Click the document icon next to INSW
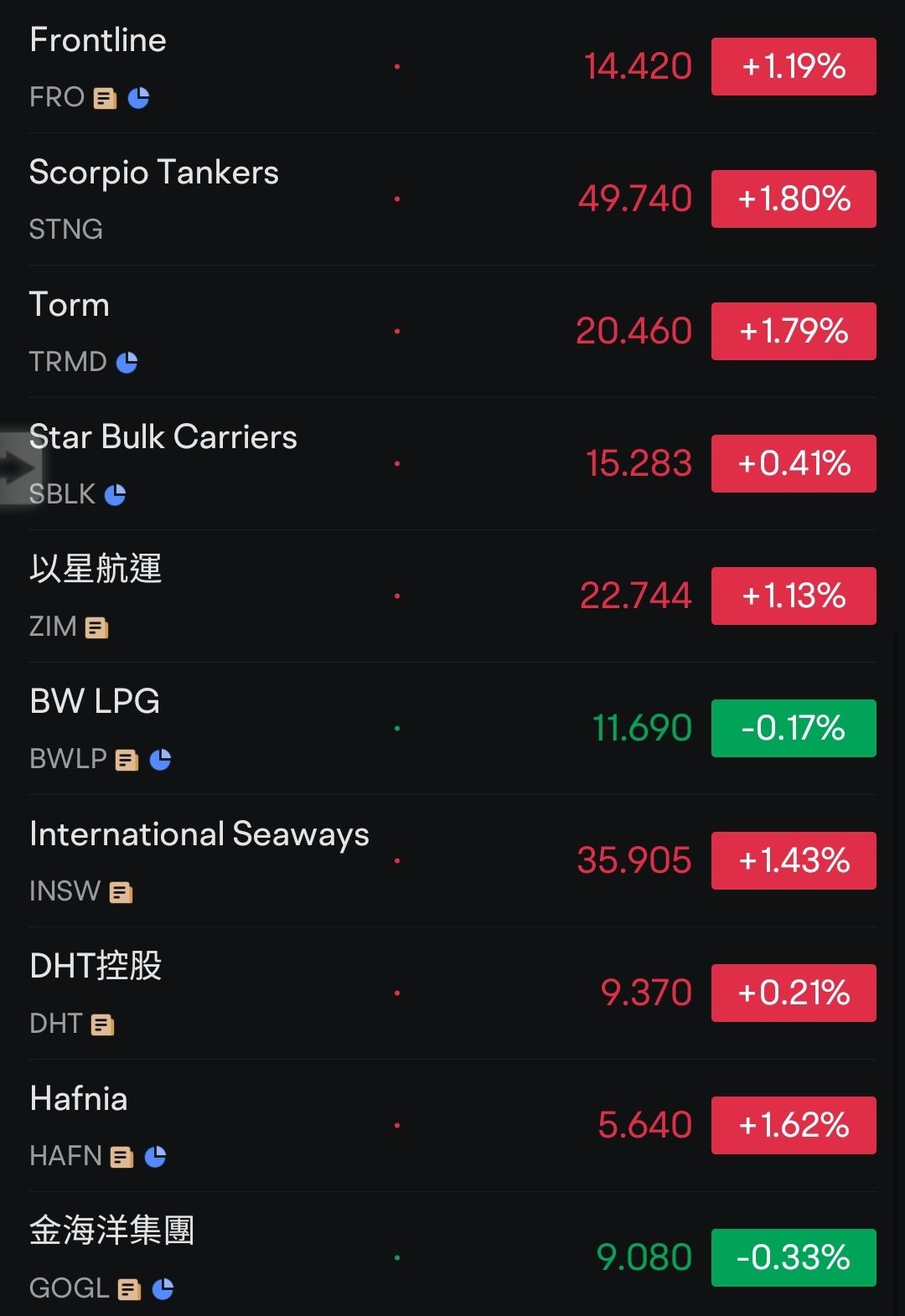 [122, 891]
